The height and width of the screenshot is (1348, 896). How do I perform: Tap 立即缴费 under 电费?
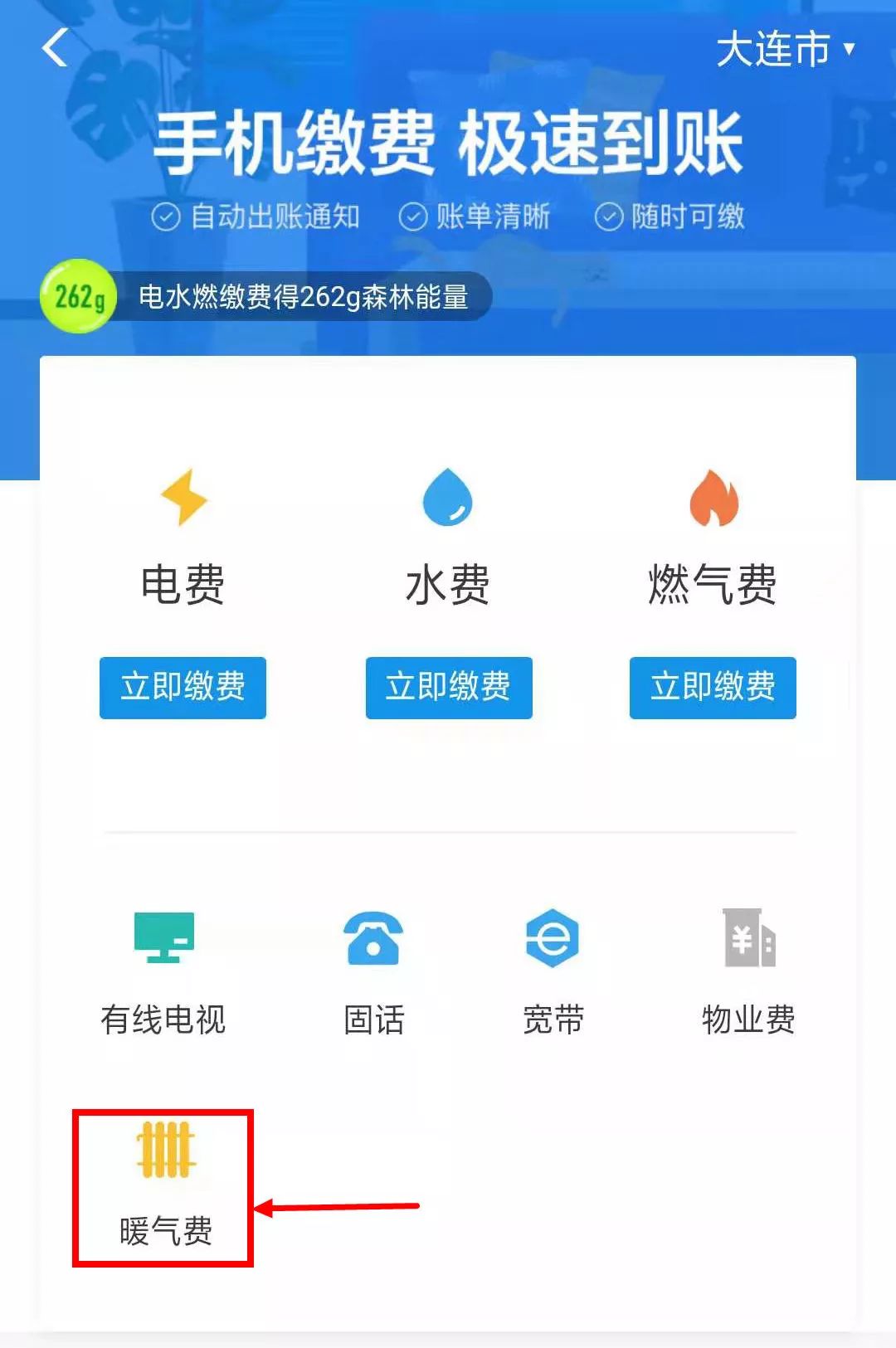[183, 688]
